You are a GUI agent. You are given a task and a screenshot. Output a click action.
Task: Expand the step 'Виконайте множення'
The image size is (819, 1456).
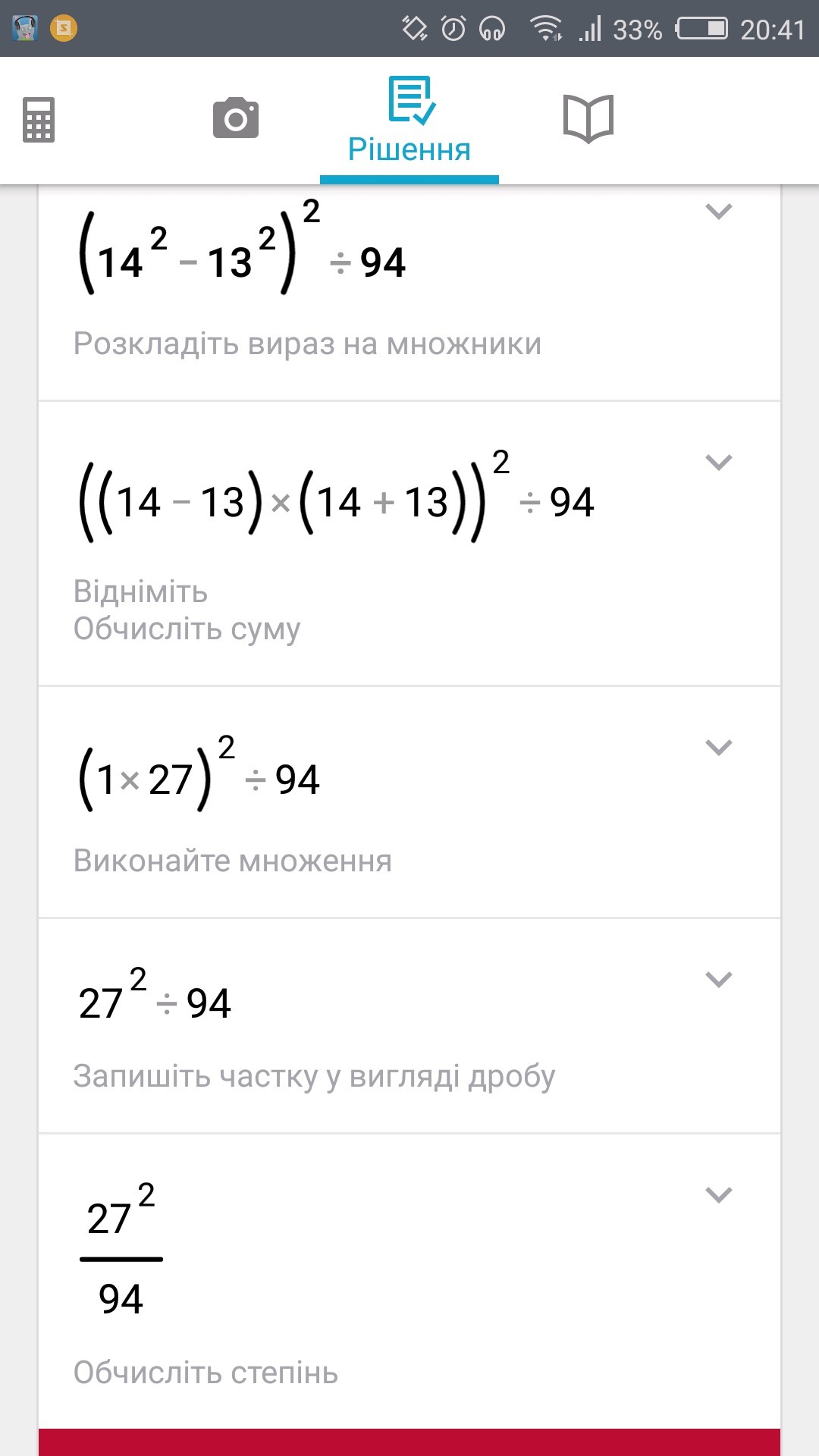[718, 747]
